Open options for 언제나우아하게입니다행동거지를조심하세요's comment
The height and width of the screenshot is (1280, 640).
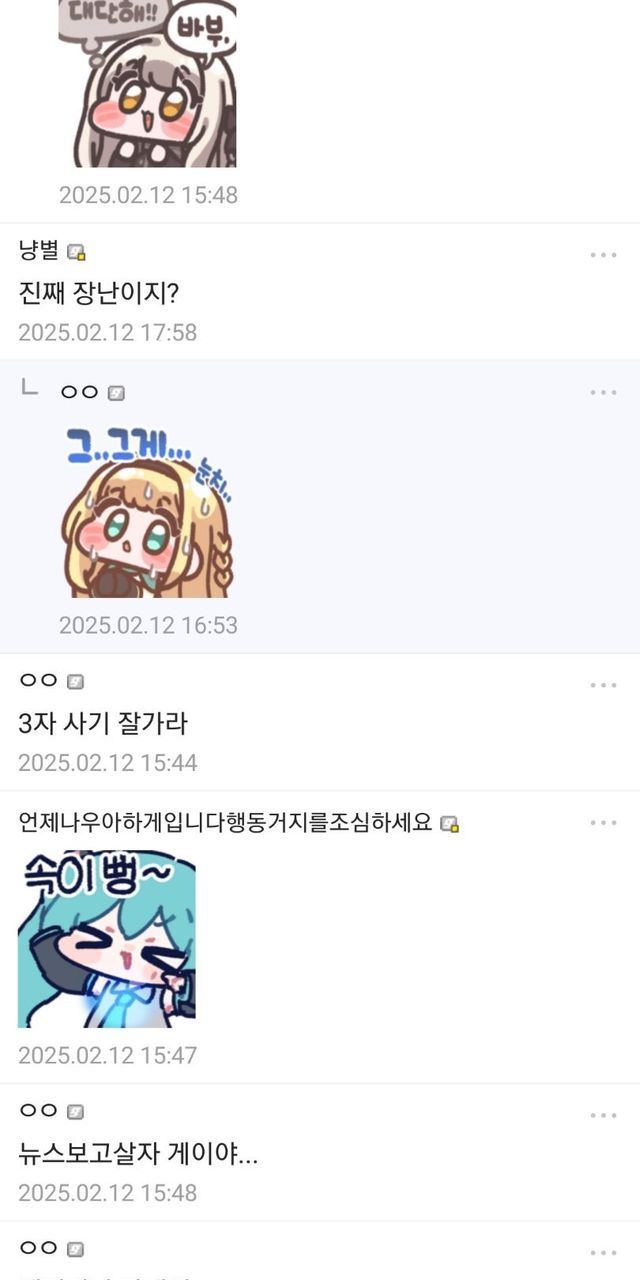click(x=603, y=823)
